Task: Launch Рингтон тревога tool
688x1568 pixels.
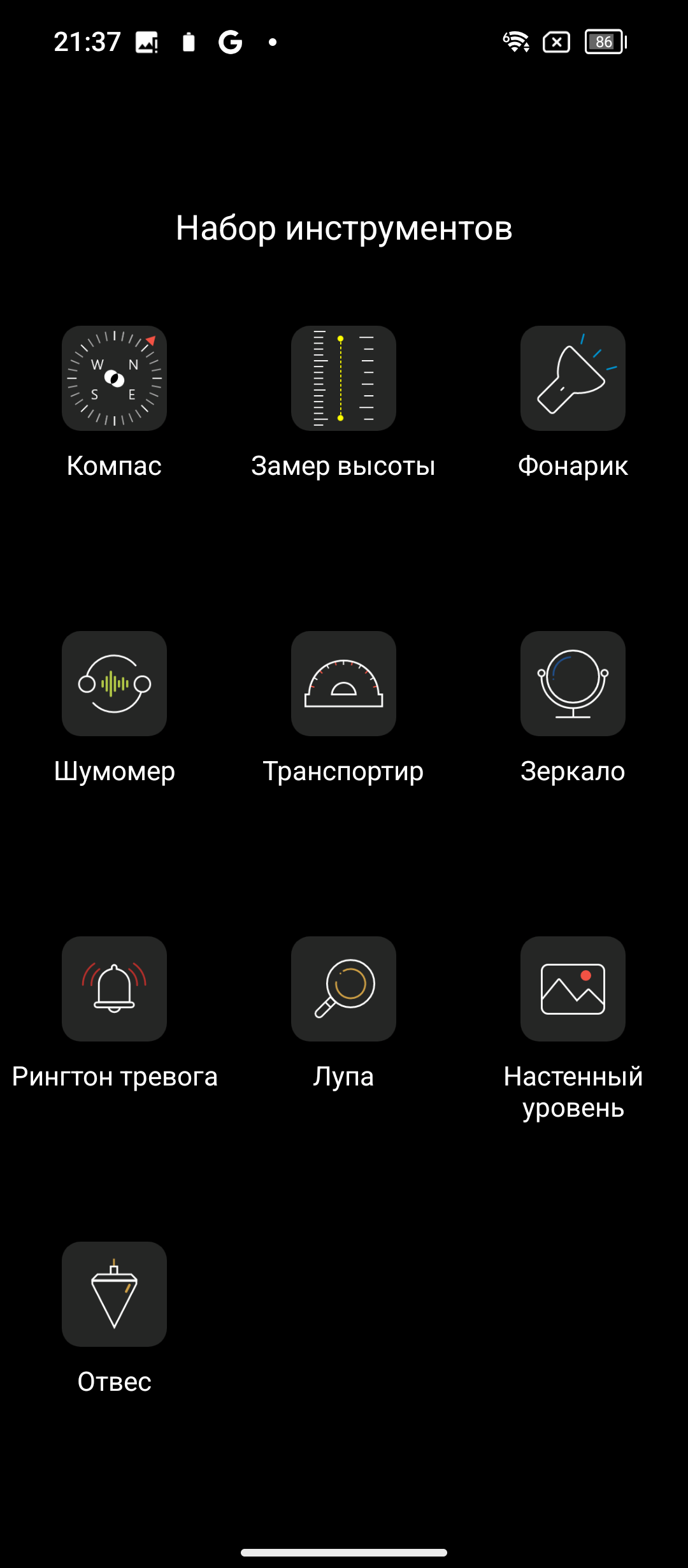Action: 114,989
